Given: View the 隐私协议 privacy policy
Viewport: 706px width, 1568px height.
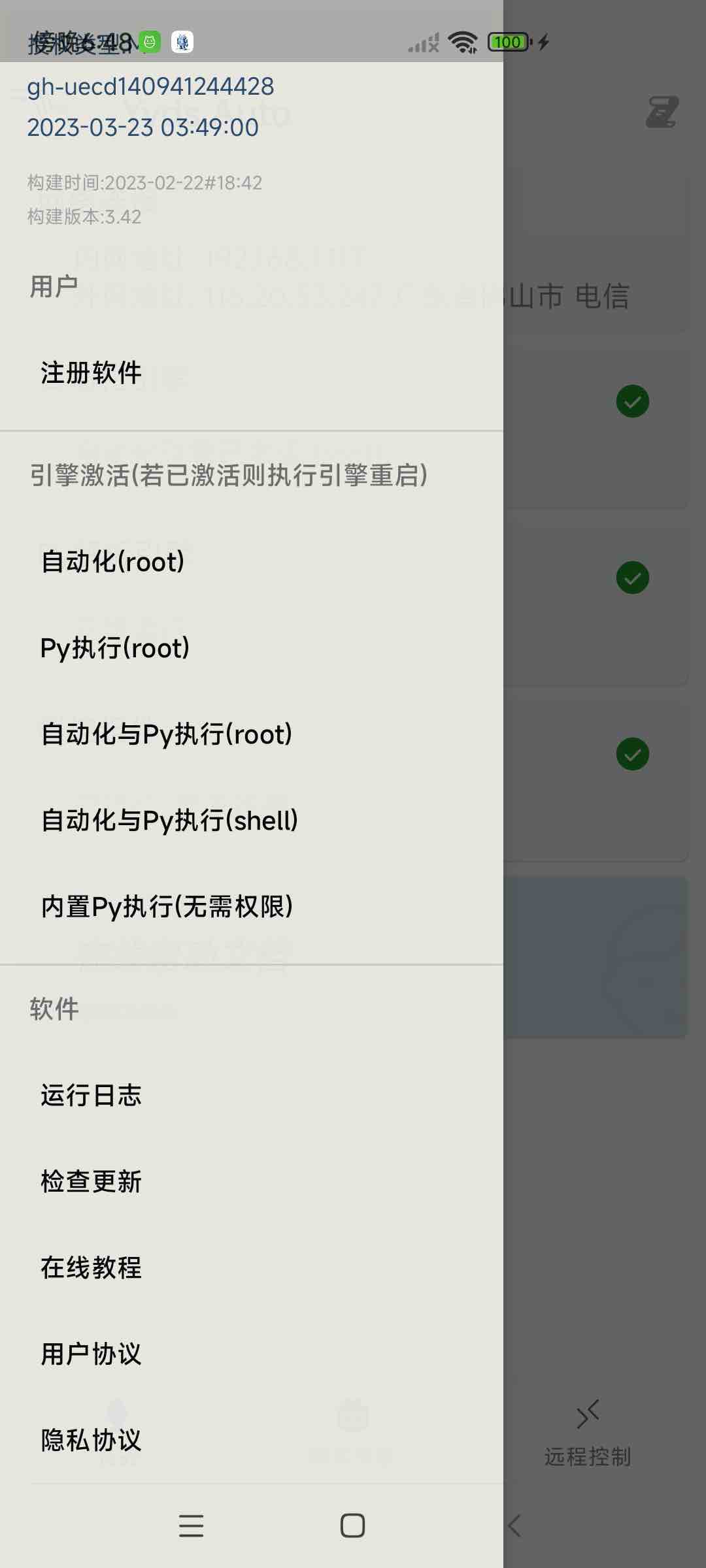Looking at the screenshot, I should 252,1440.
